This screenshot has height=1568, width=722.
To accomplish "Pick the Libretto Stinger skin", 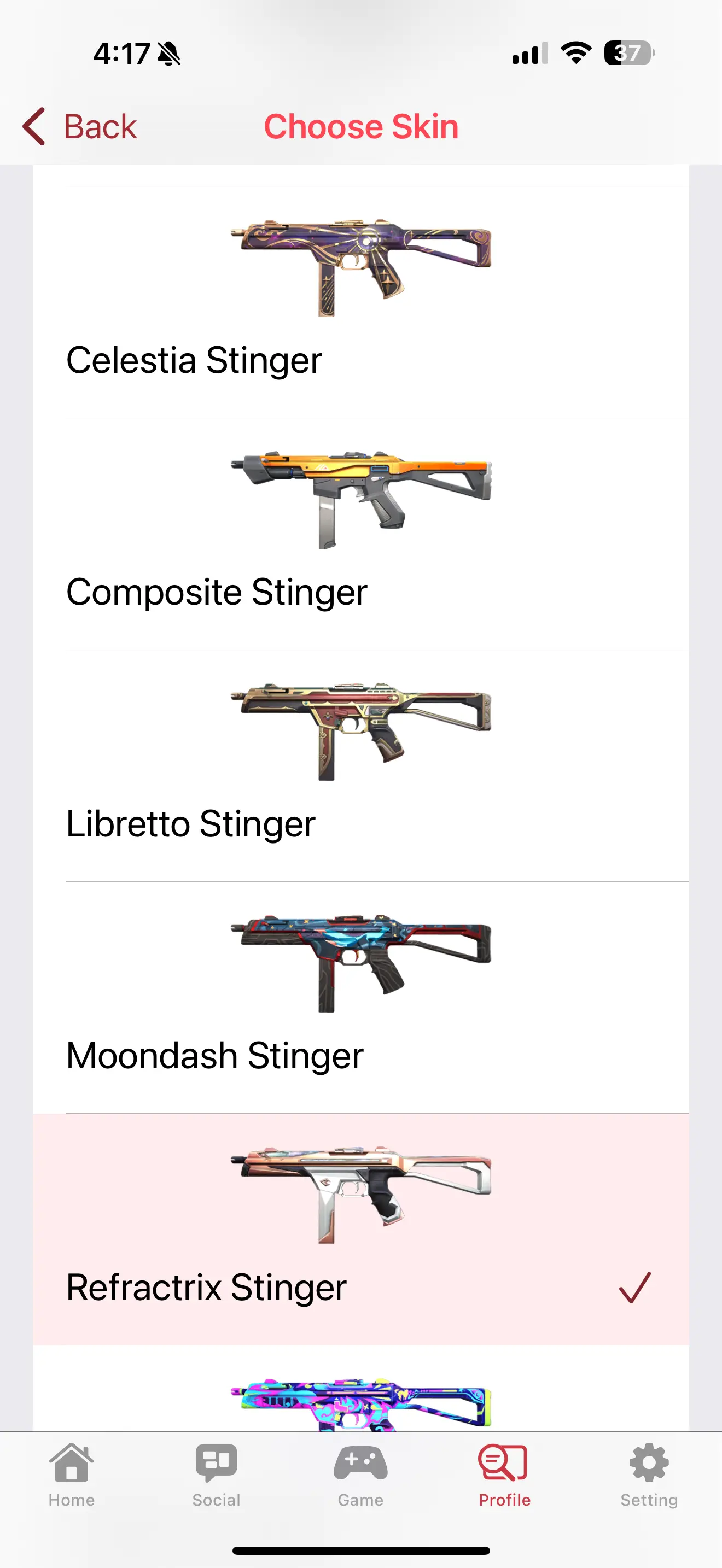I will tap(360, 766).
